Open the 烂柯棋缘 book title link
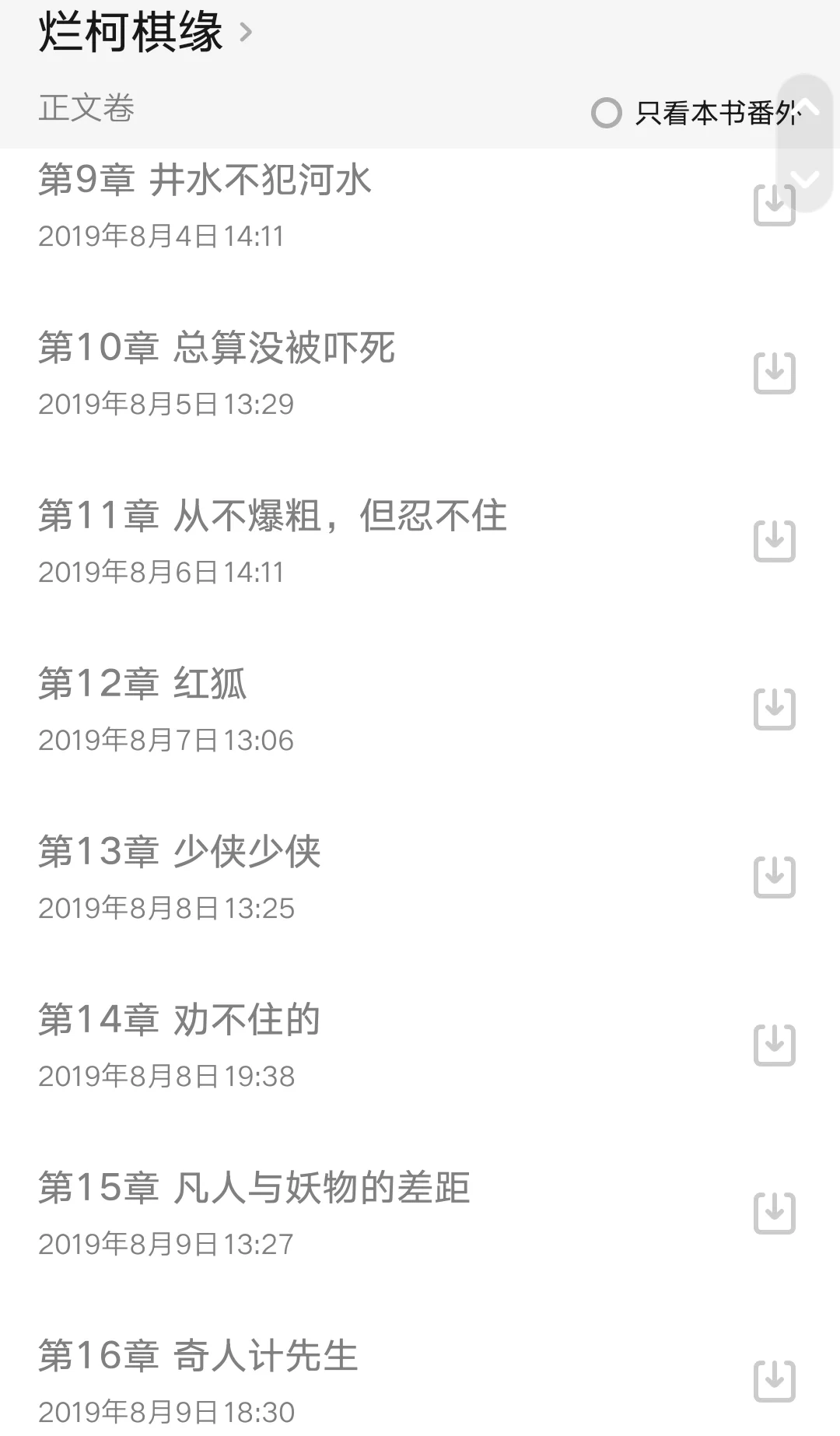Image resolution: width=840 pixels, height=1436 pixels. (x=145, y=32)
